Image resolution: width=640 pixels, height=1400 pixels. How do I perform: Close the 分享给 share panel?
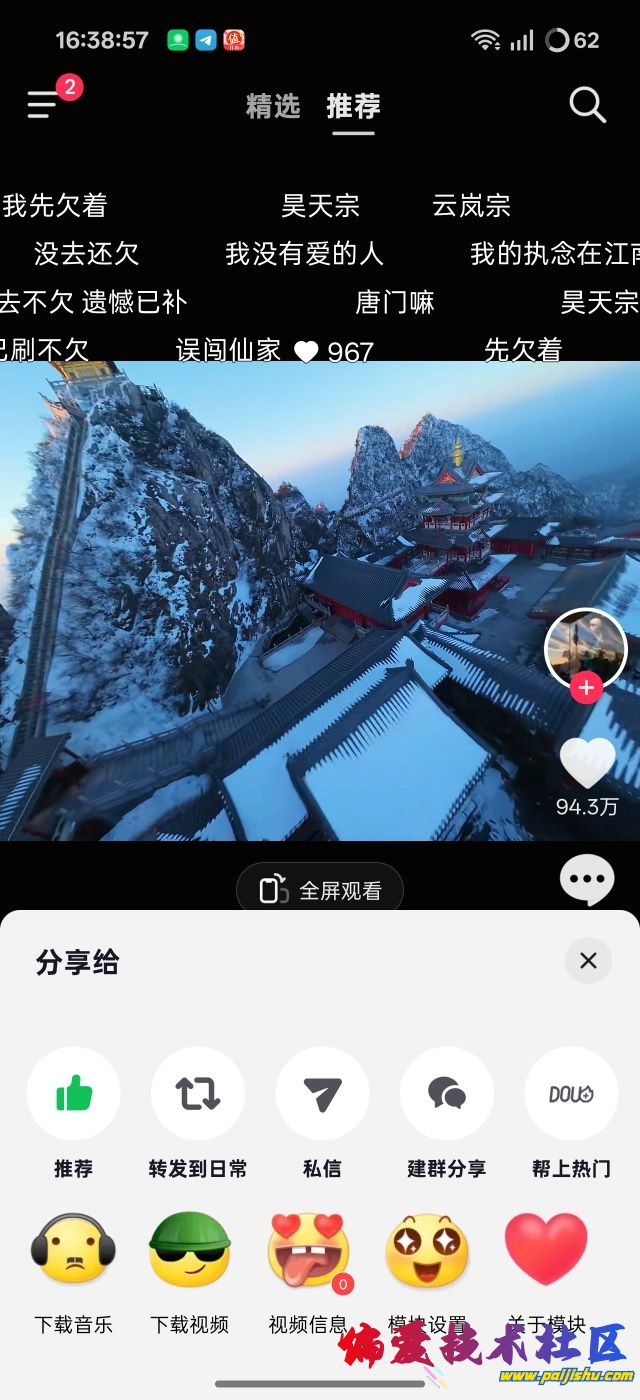point(588,961)
